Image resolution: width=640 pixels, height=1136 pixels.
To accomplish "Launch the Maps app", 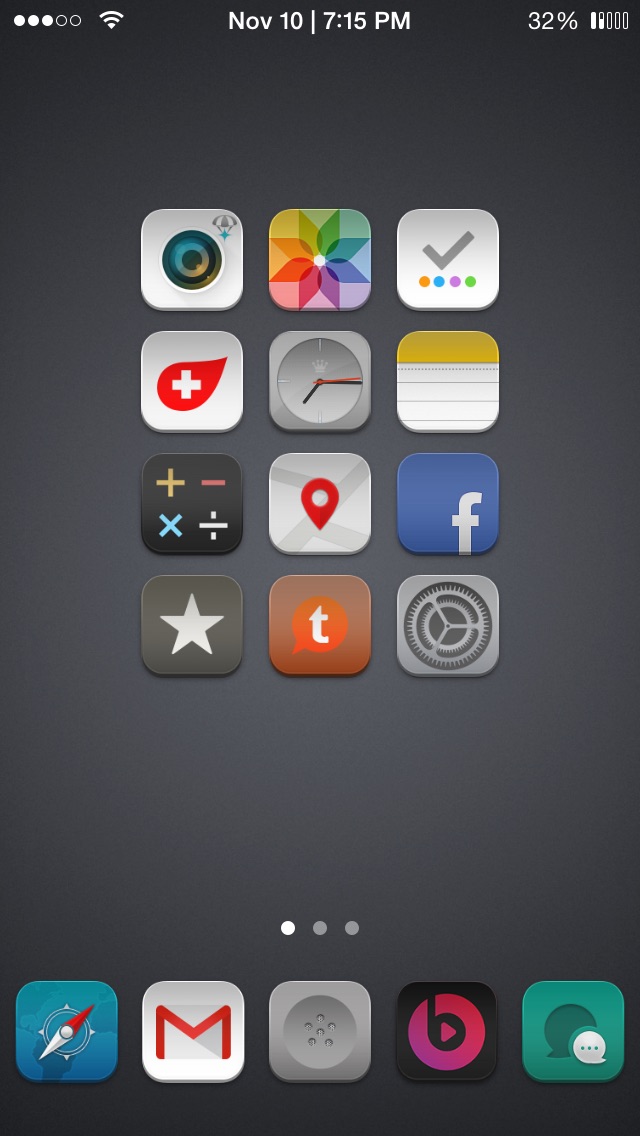I will pos(320,503).
